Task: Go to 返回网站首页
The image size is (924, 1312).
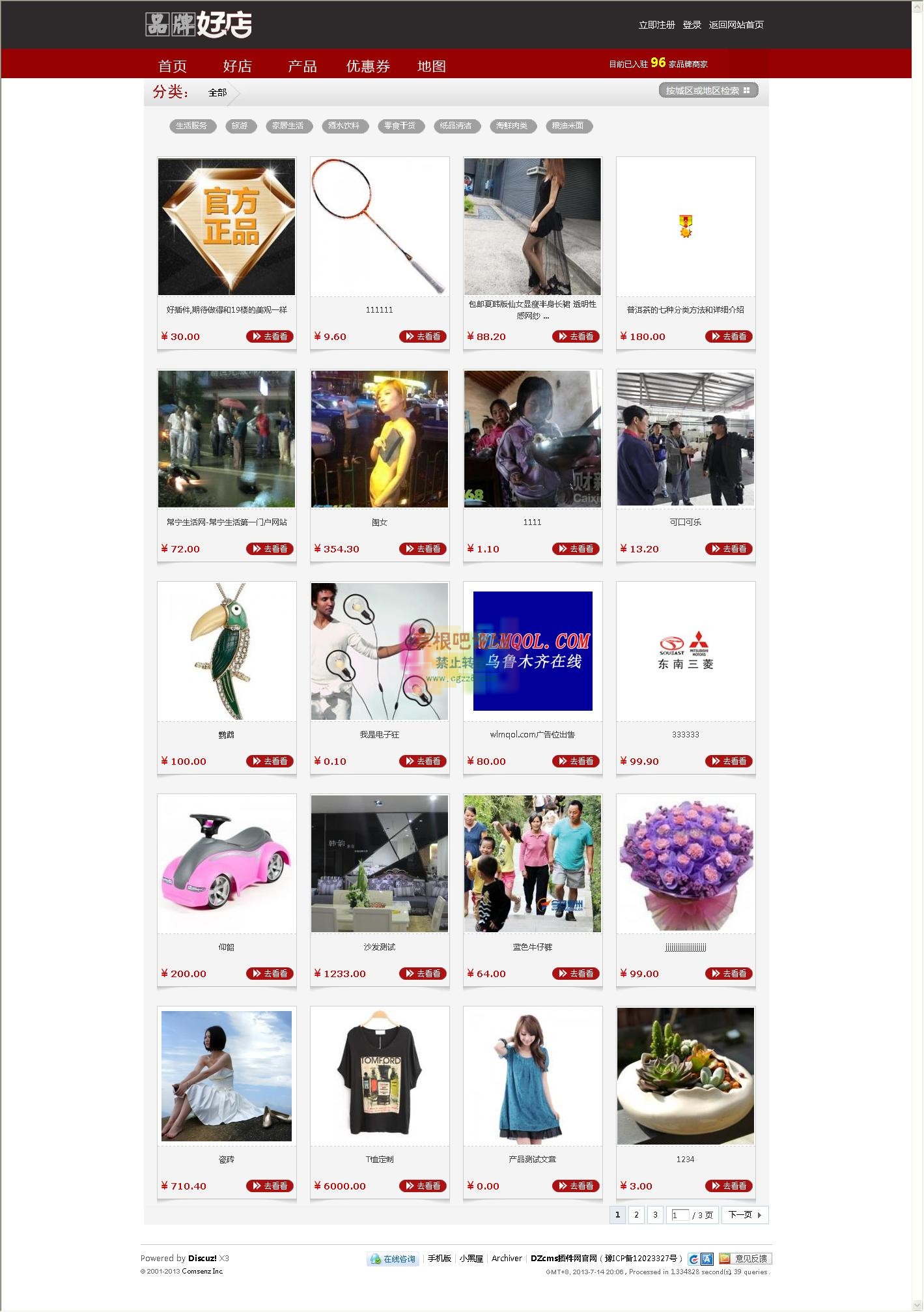Action: coord(736,25)
